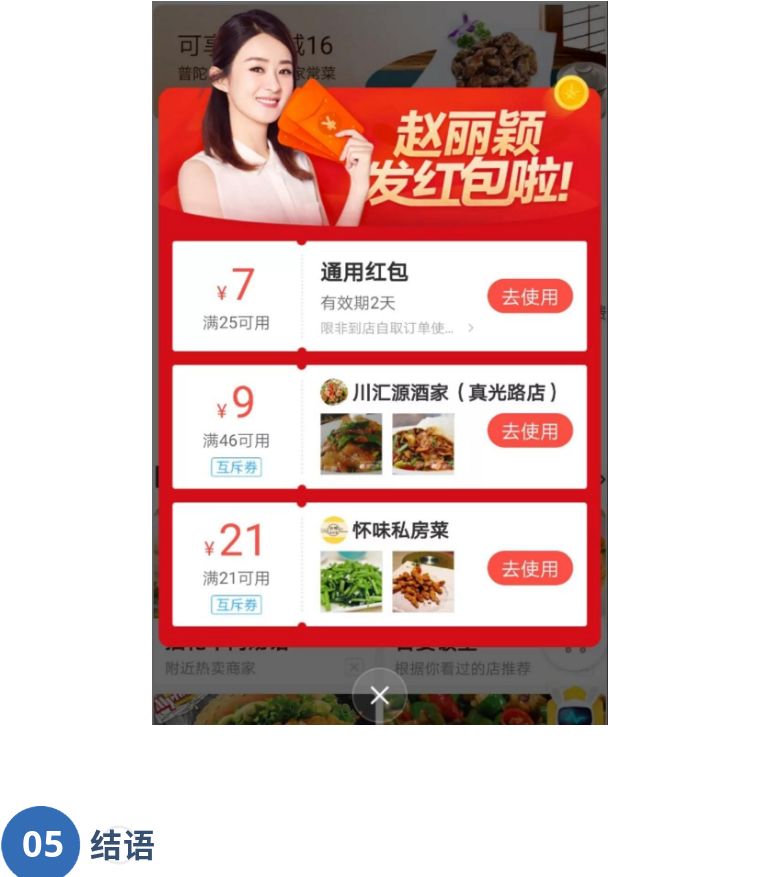Expand the right-edge chevron beside the popup
The height and width of the screenshot is (877, 760).
(x=602, y=479)
